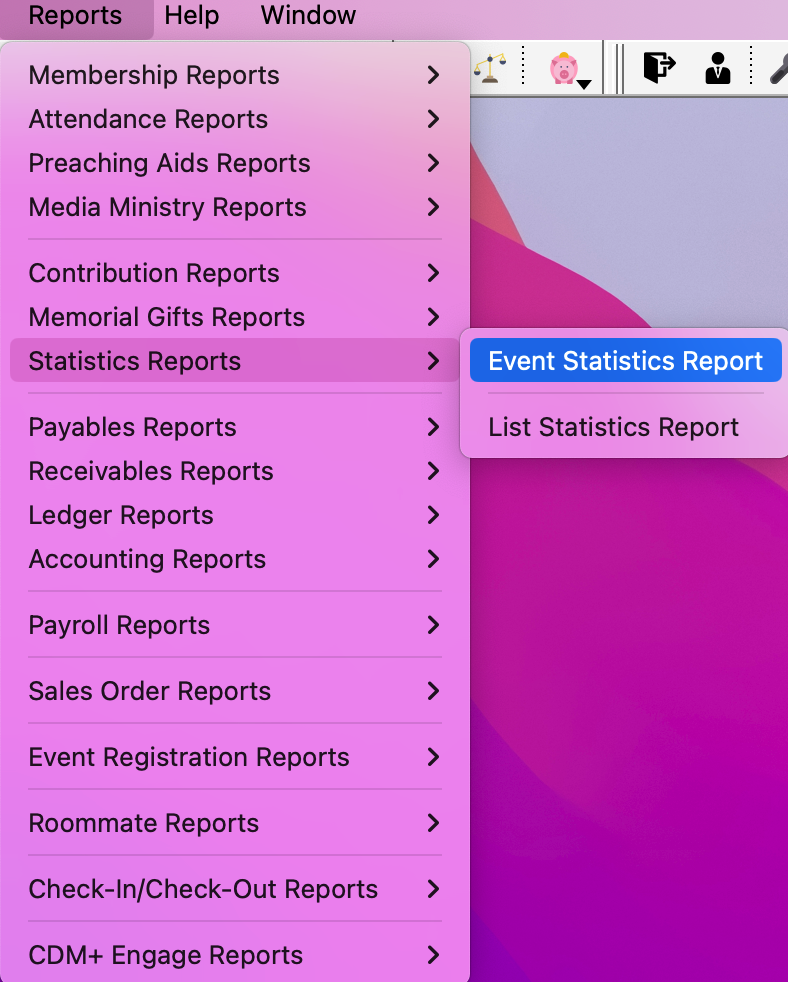Expand Receivables Reports
The image size is (788, 982).
151,471
